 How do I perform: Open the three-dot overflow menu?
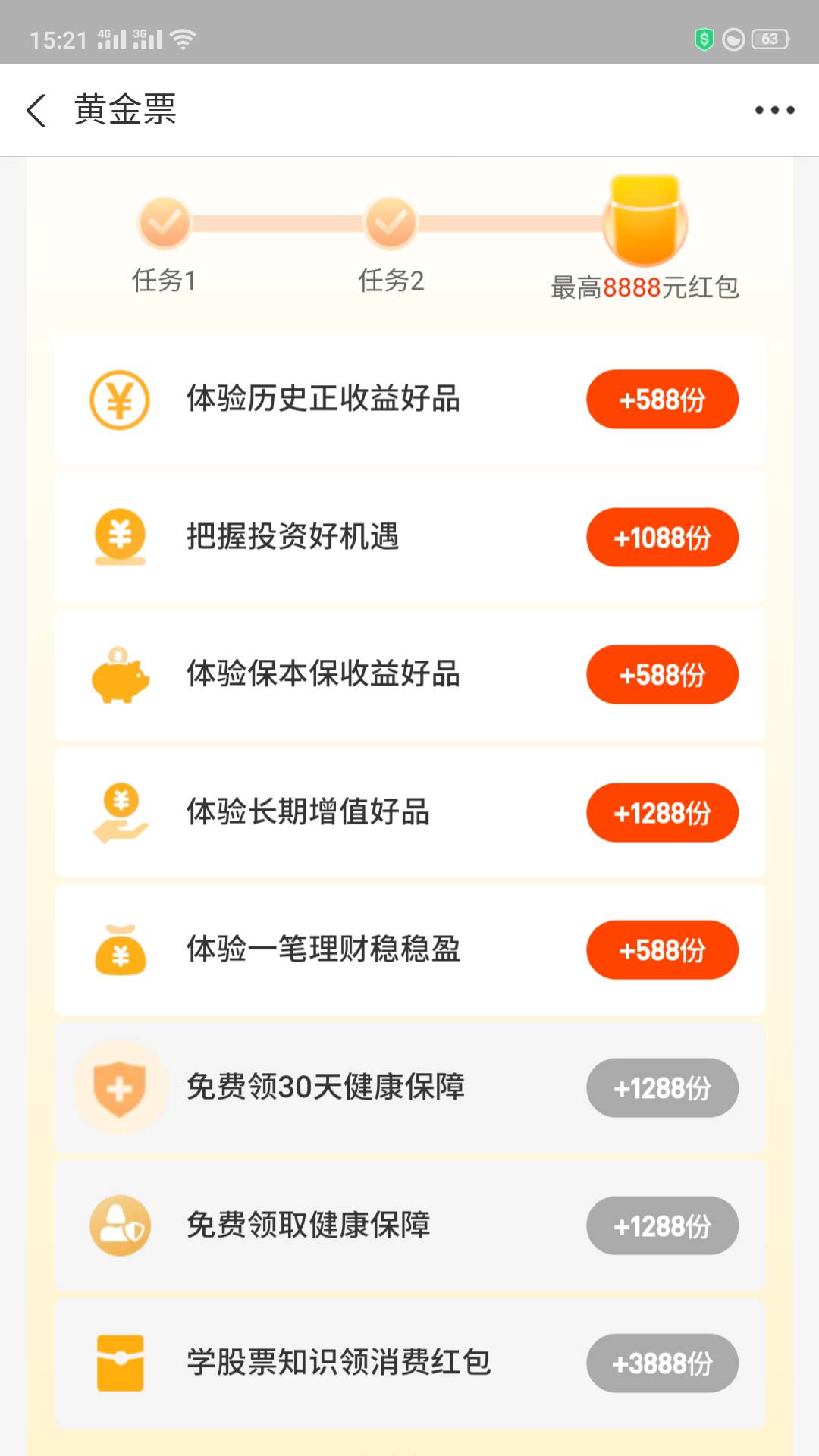pos(774,110)
